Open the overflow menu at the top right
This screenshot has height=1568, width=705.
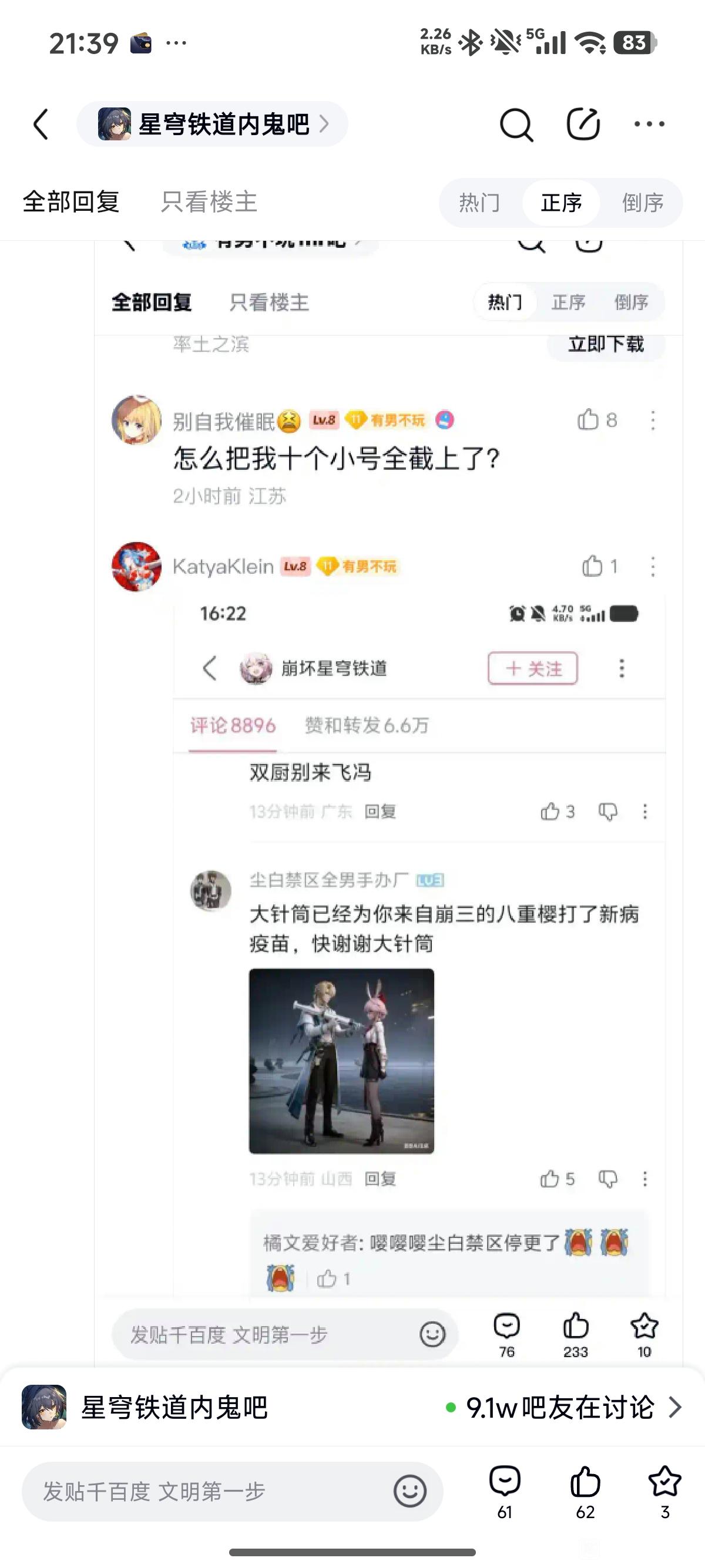point(649,124)
